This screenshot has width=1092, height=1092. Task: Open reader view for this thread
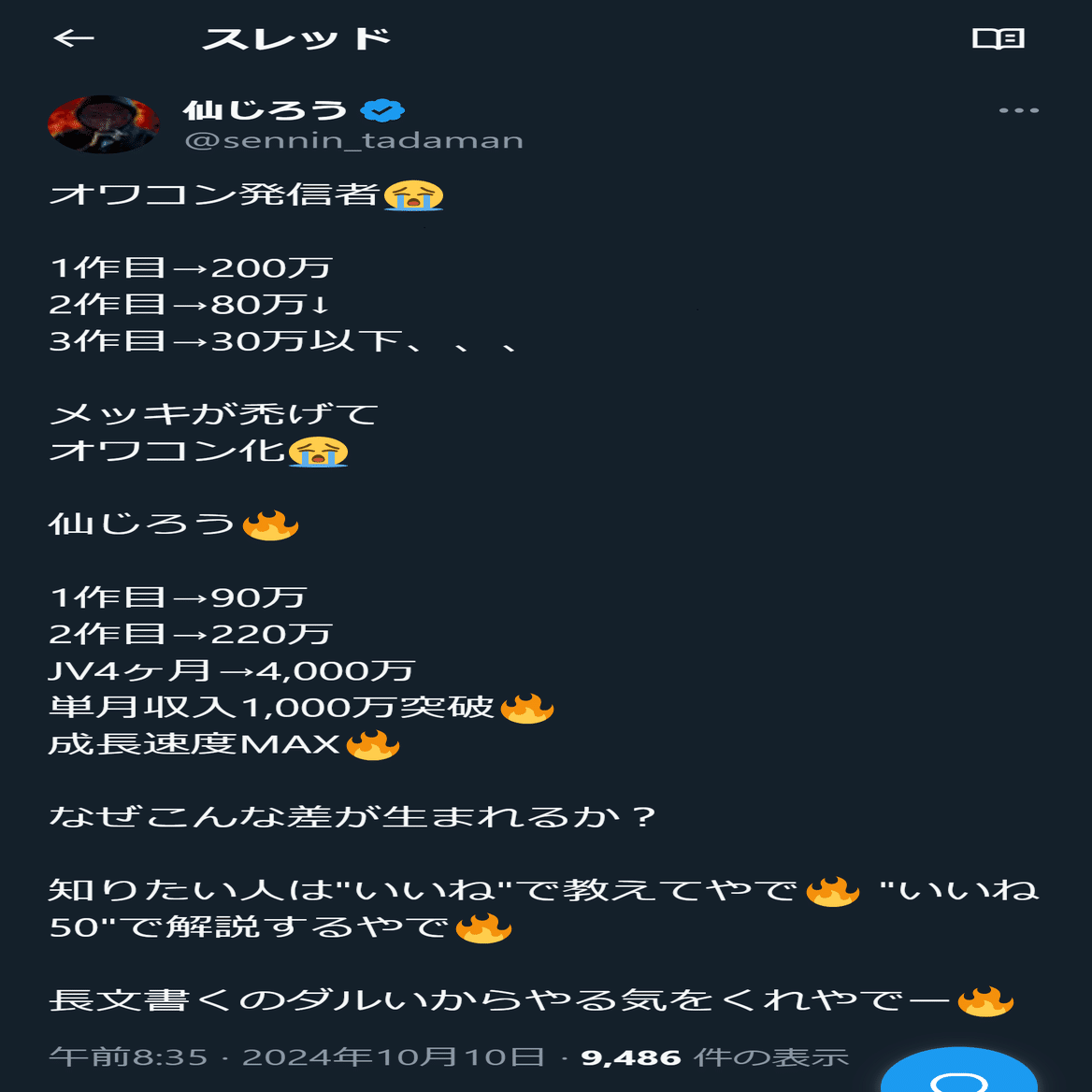tap(999, 38)
